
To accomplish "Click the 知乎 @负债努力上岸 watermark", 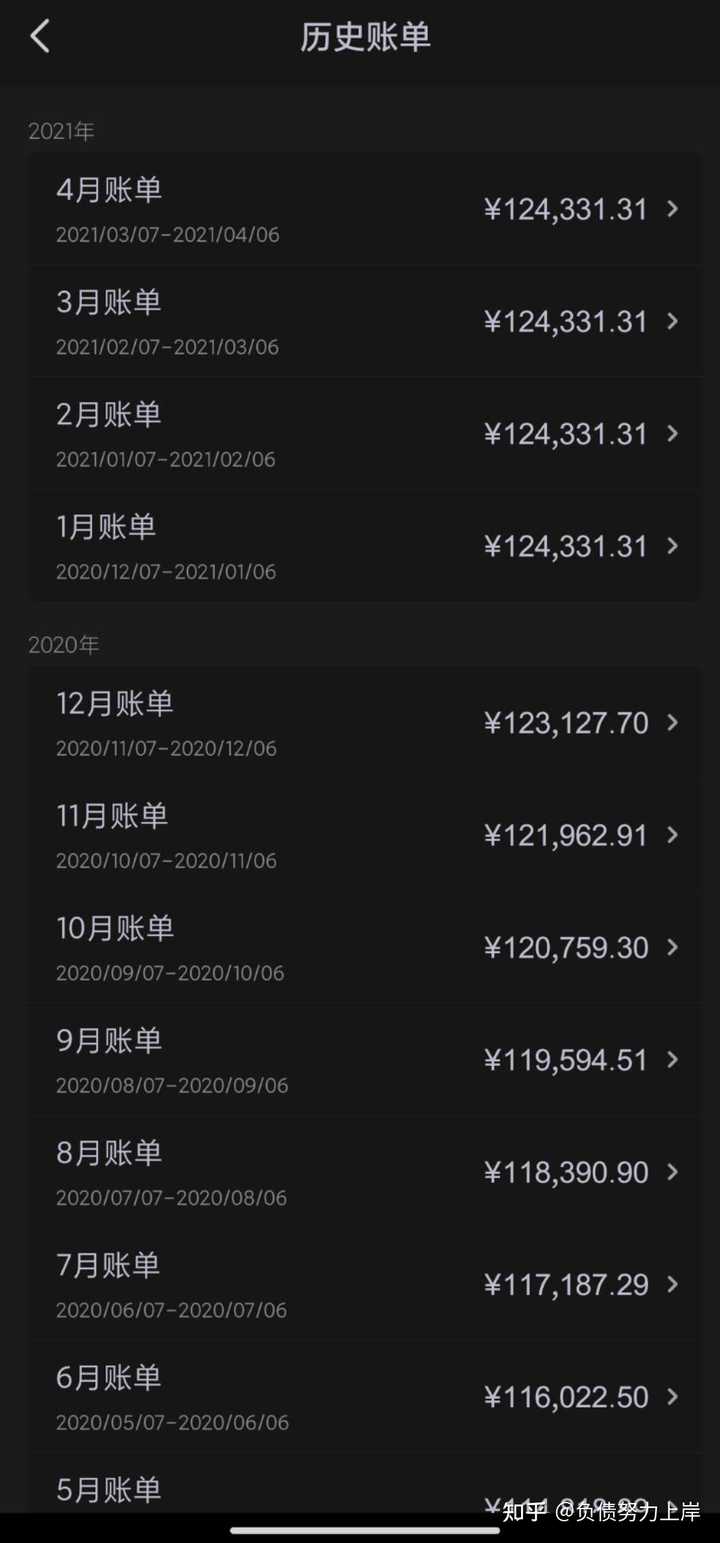I will pyautogui.click(x=600, y=1513).
